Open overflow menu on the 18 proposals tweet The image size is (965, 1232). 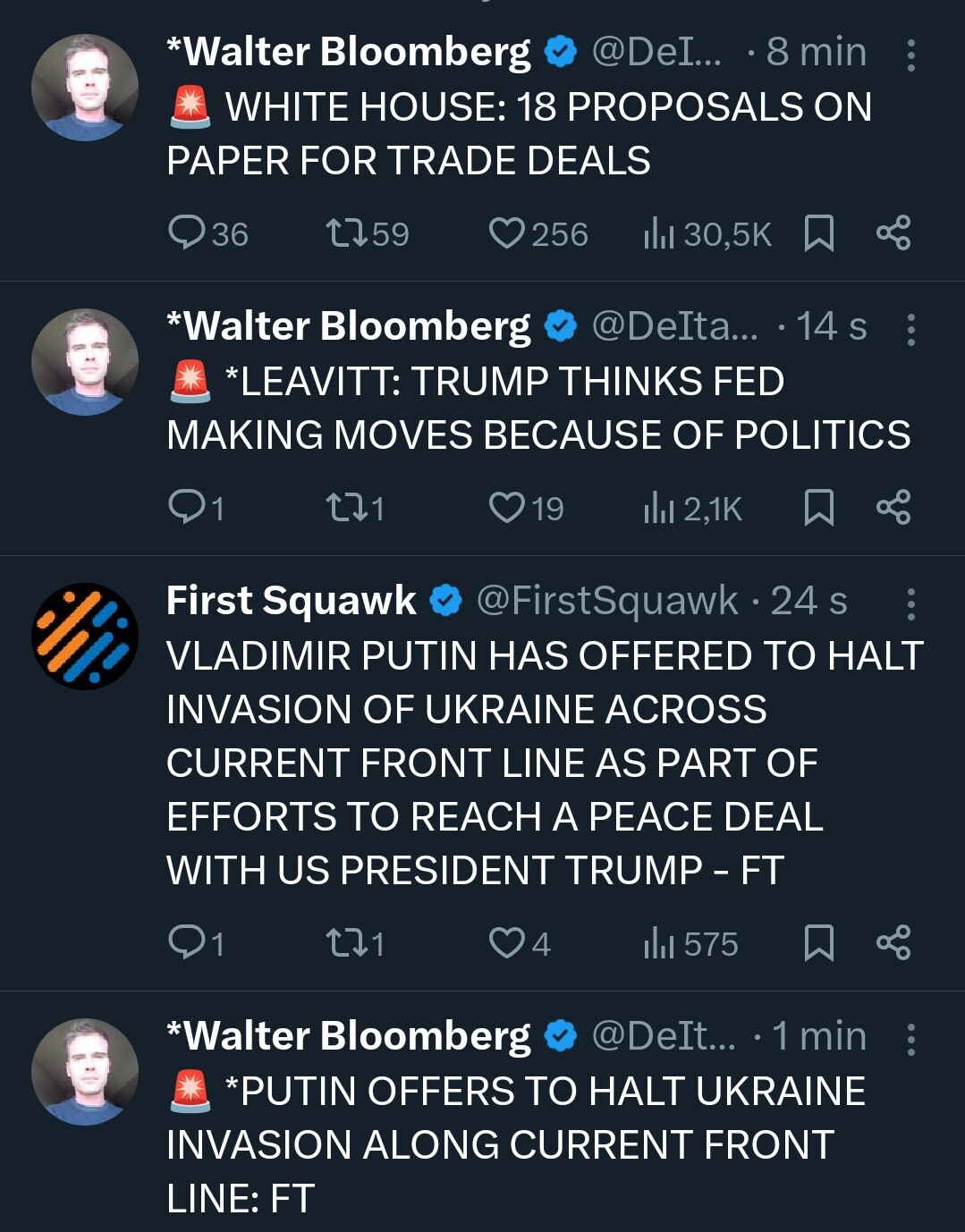(x=910, y=55)
